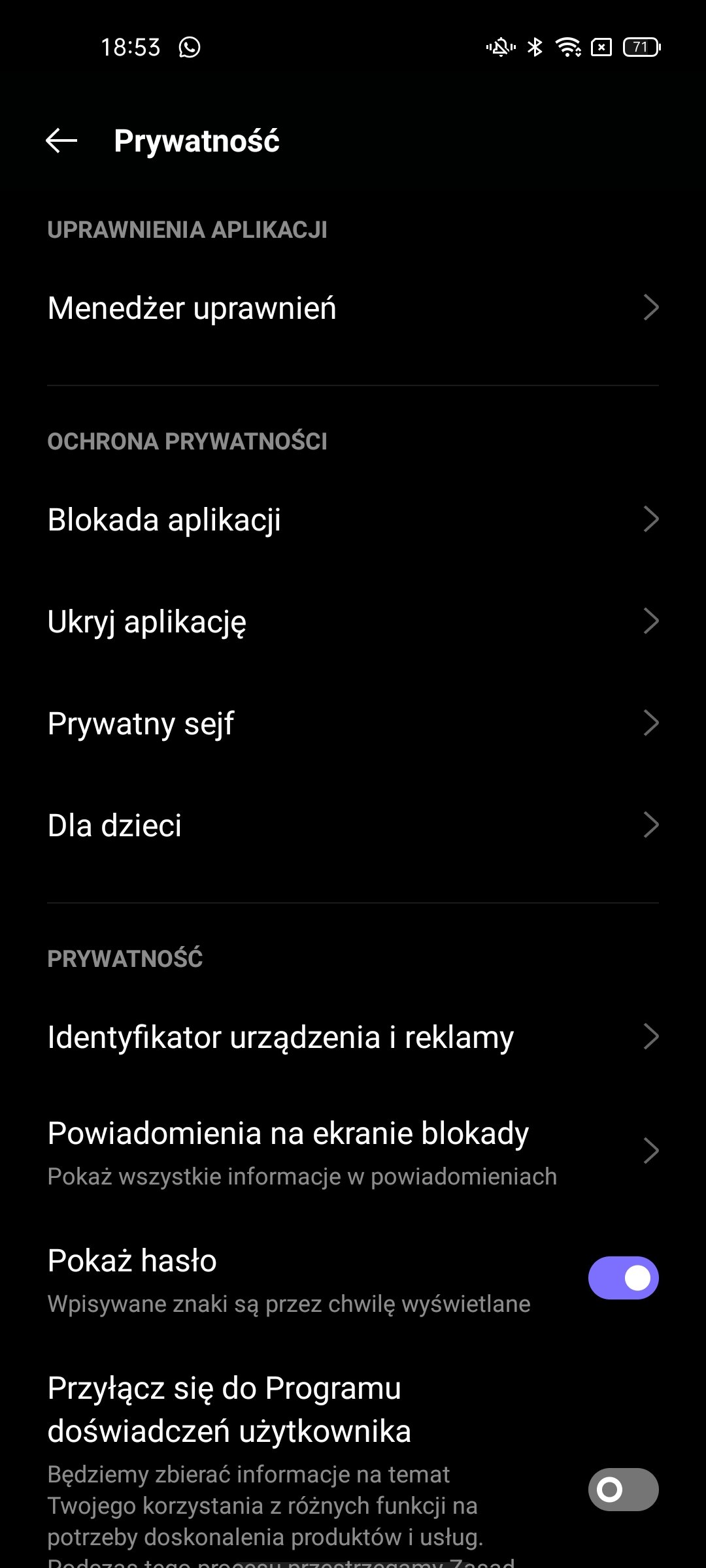Open Prywatny sejf
Screen dimensions: 706x1568
[x=353, y=723]
